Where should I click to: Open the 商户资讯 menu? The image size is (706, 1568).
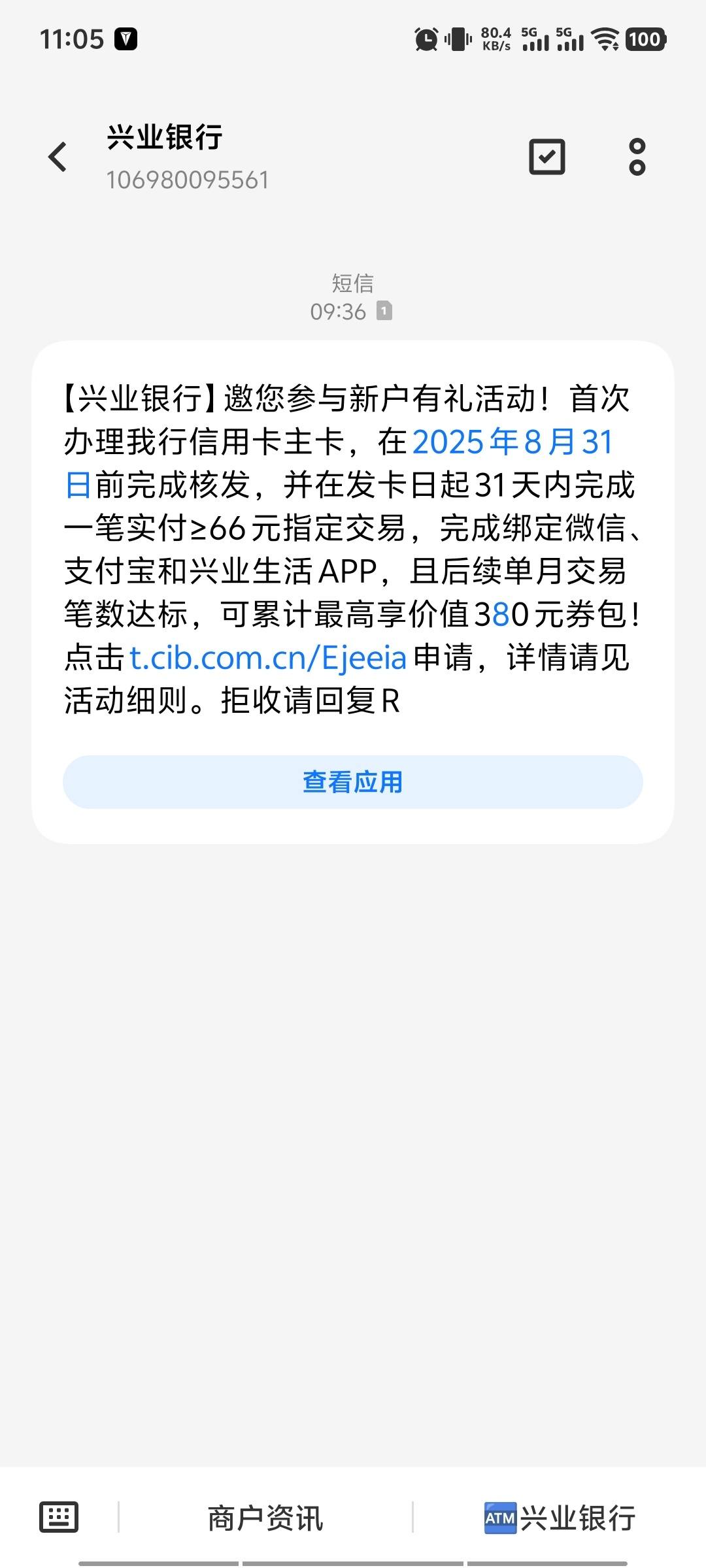coord(265,1518)
